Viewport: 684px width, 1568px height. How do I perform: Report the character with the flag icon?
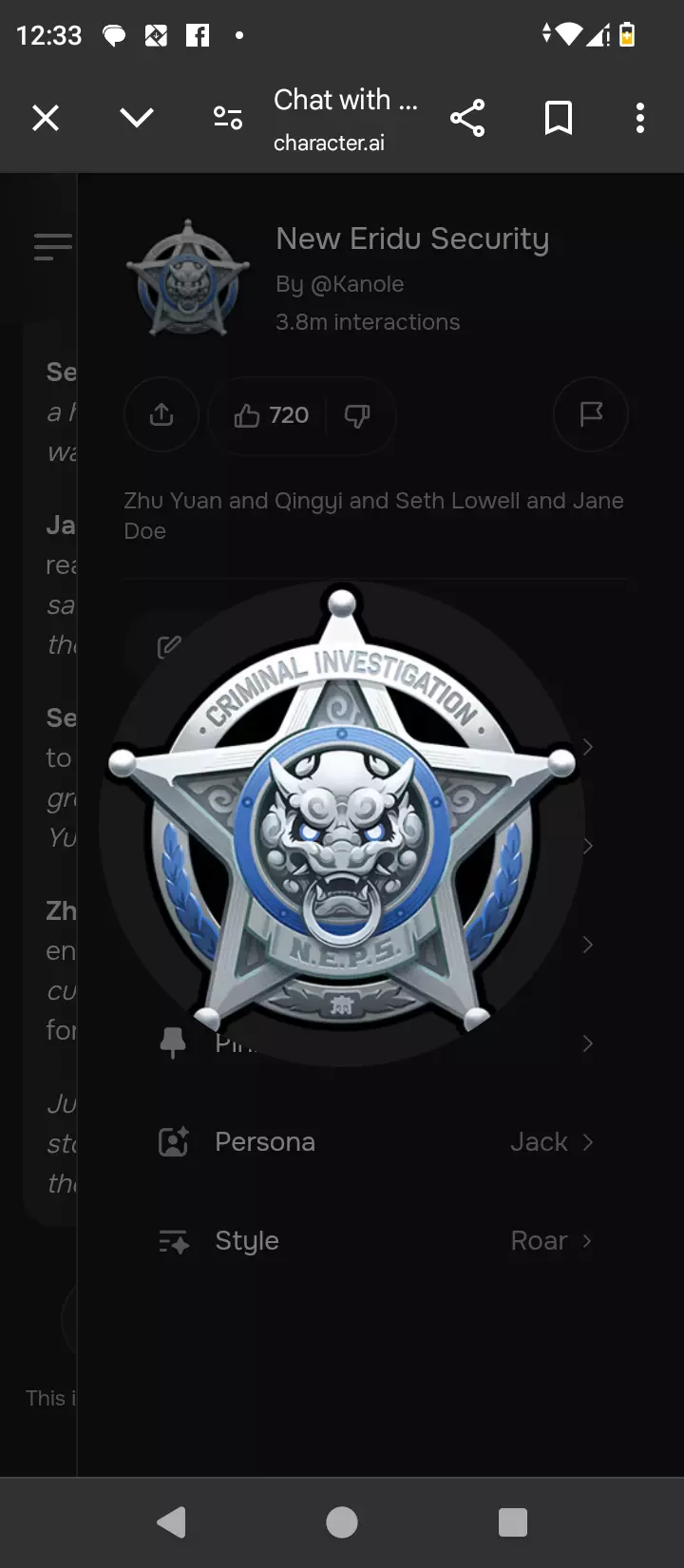click(590, 415)
